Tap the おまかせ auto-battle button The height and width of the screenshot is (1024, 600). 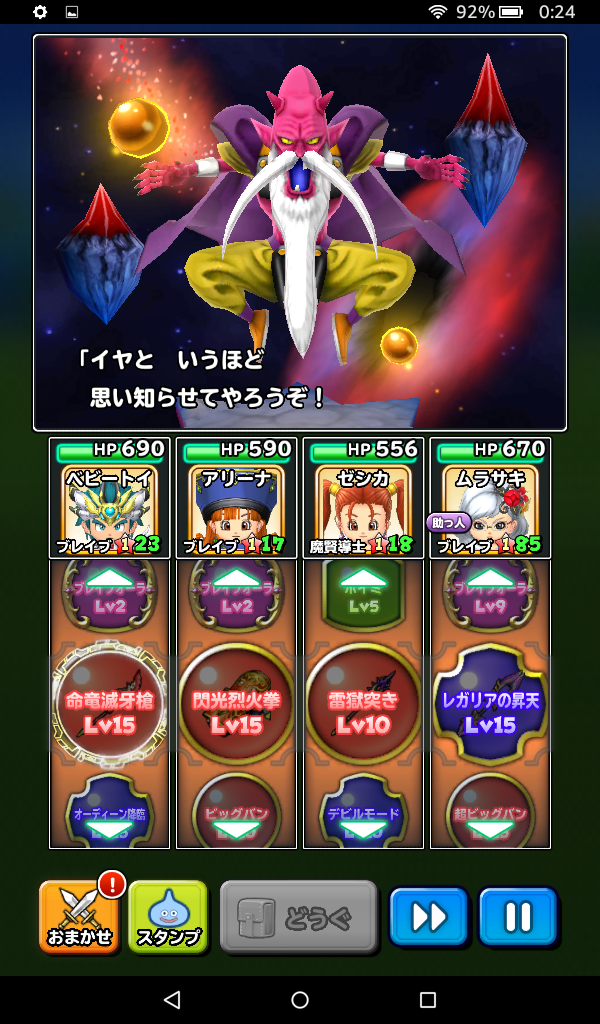76,917
